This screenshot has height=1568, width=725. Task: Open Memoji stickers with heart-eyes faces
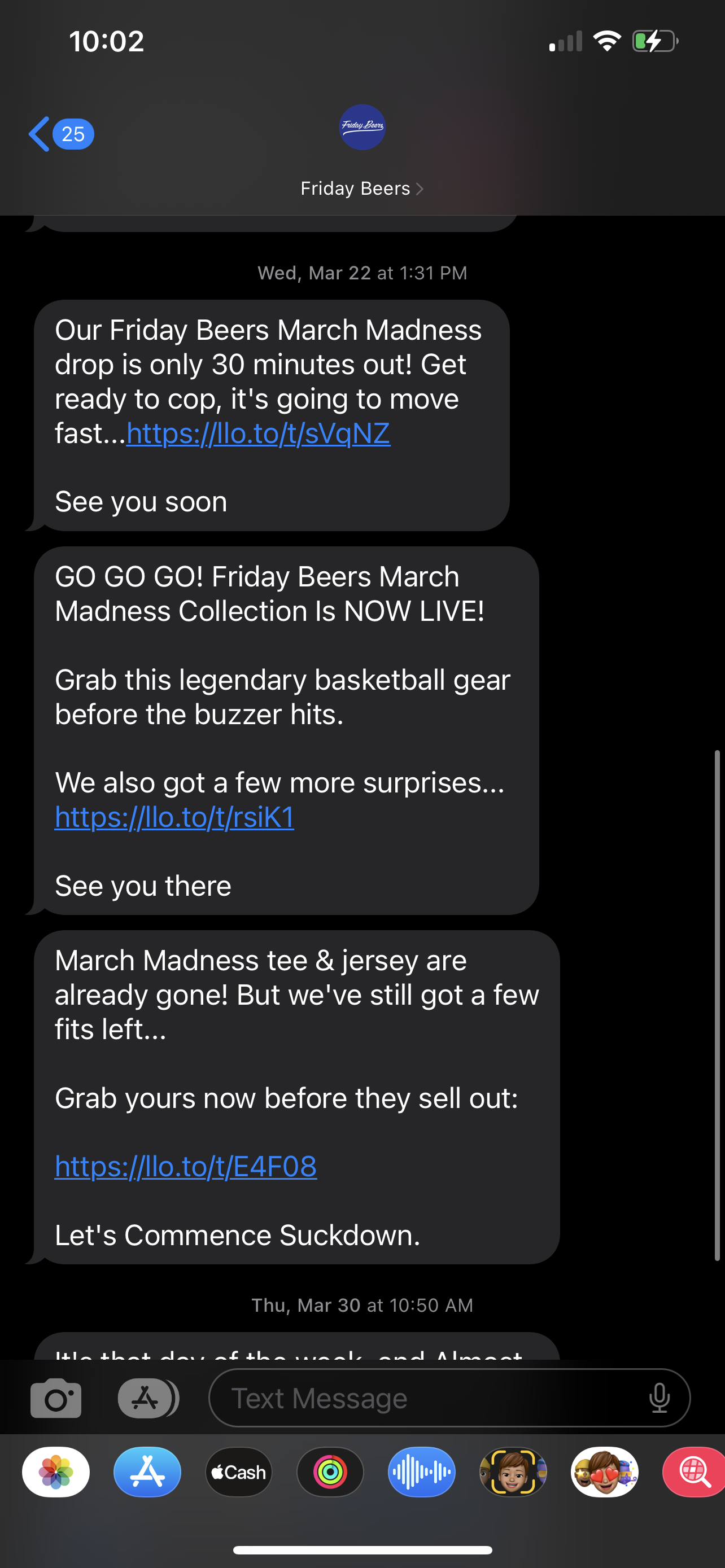point(604,1472)
